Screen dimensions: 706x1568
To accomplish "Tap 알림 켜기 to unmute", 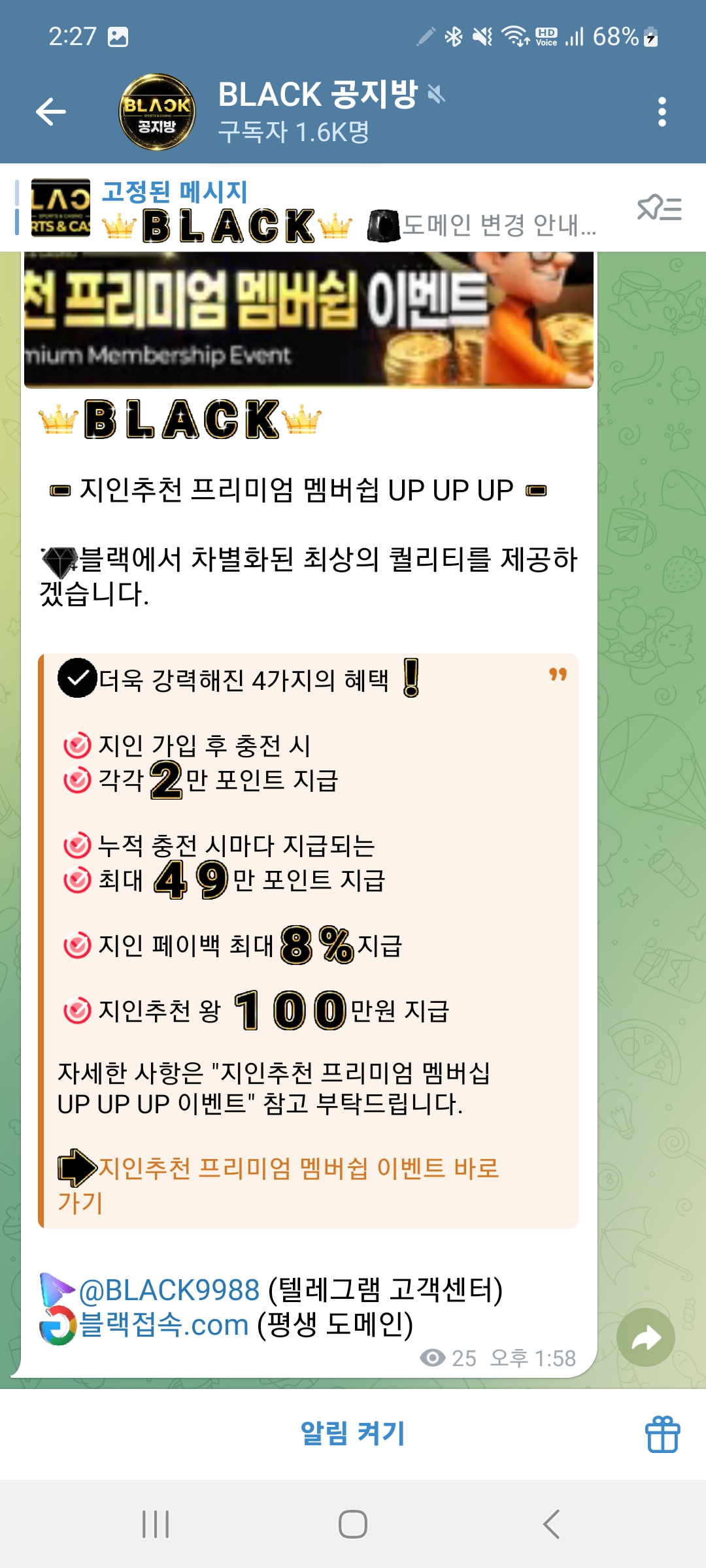I will coord(353,1433).
